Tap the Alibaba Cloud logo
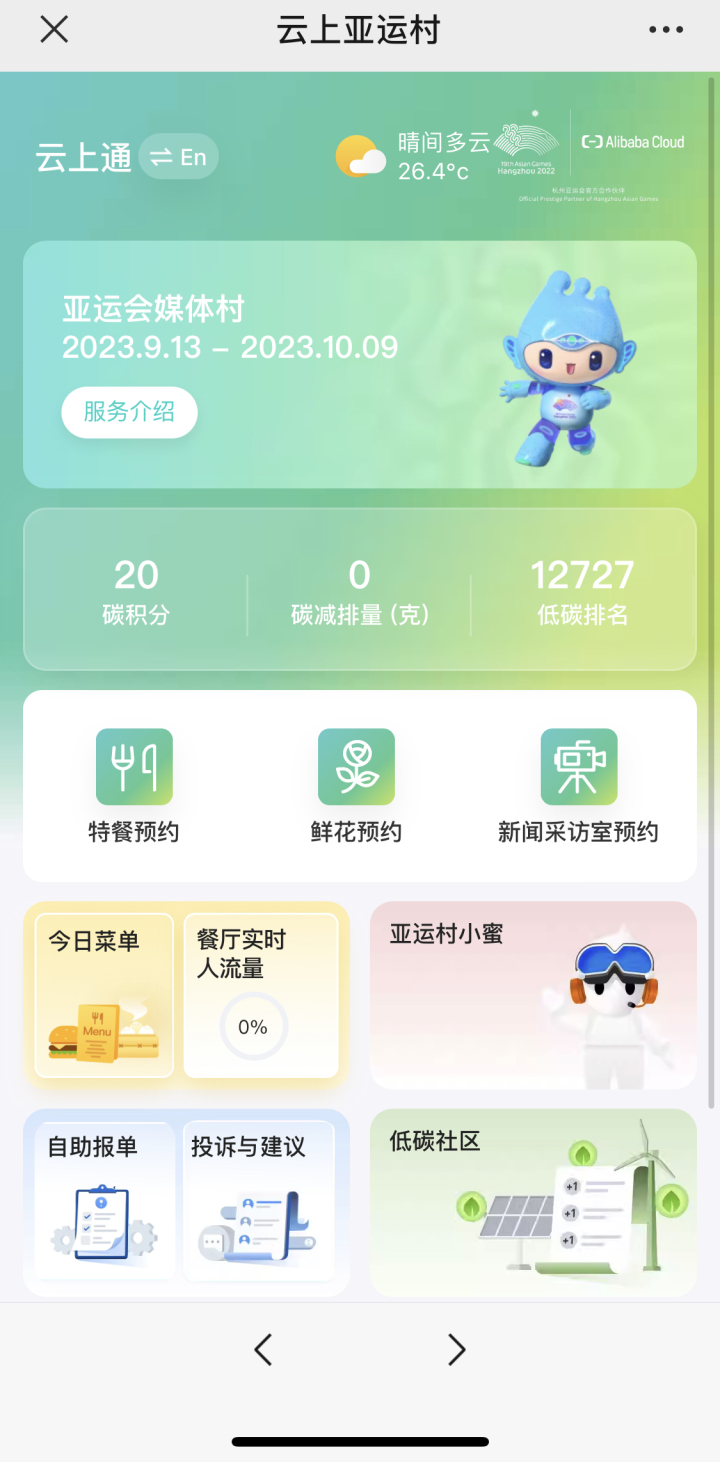This screenshot has height=1462, width=720. pyautogui.click(x=635, y=140)
